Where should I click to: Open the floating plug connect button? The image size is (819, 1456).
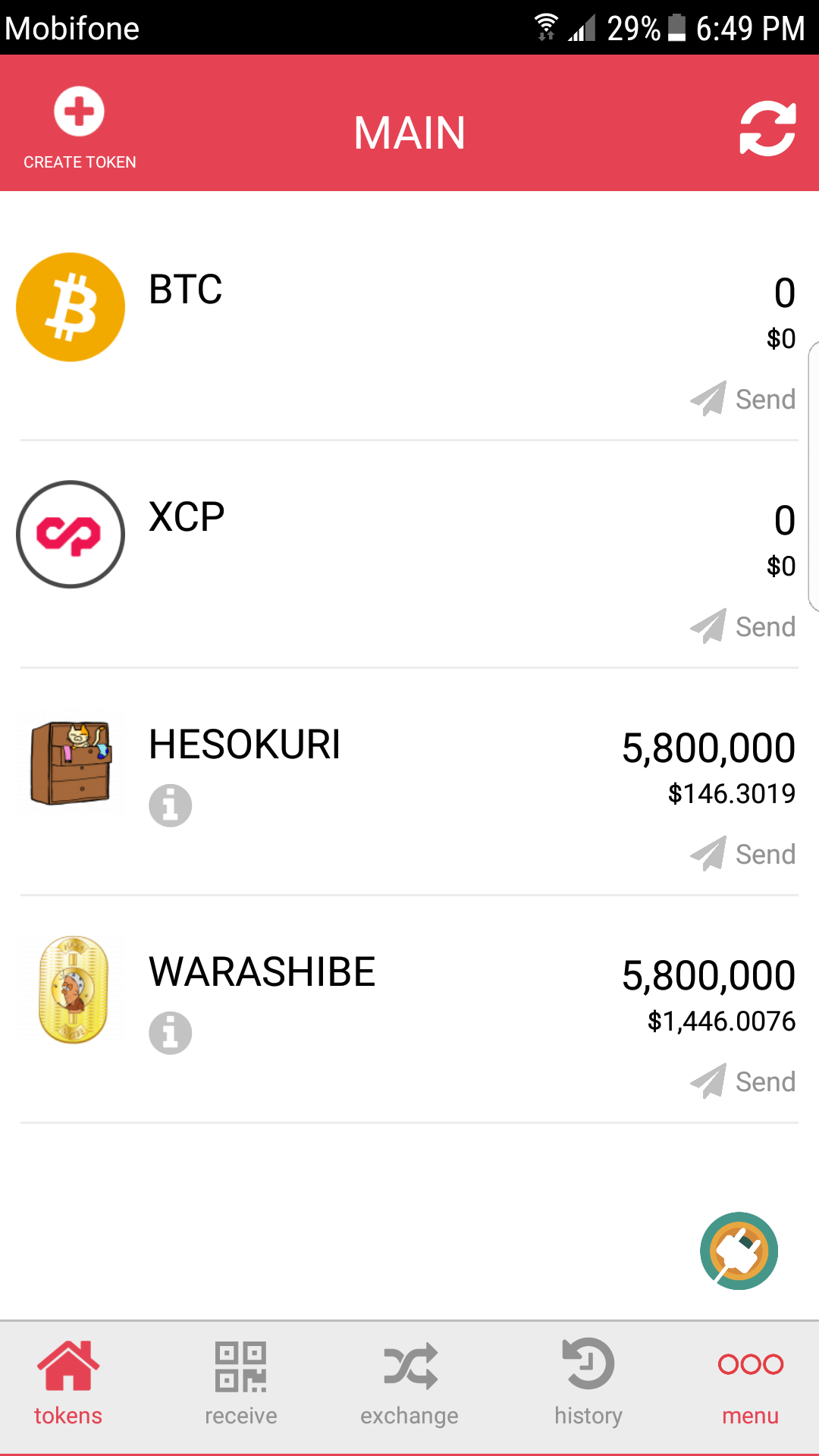(739, 1250)
